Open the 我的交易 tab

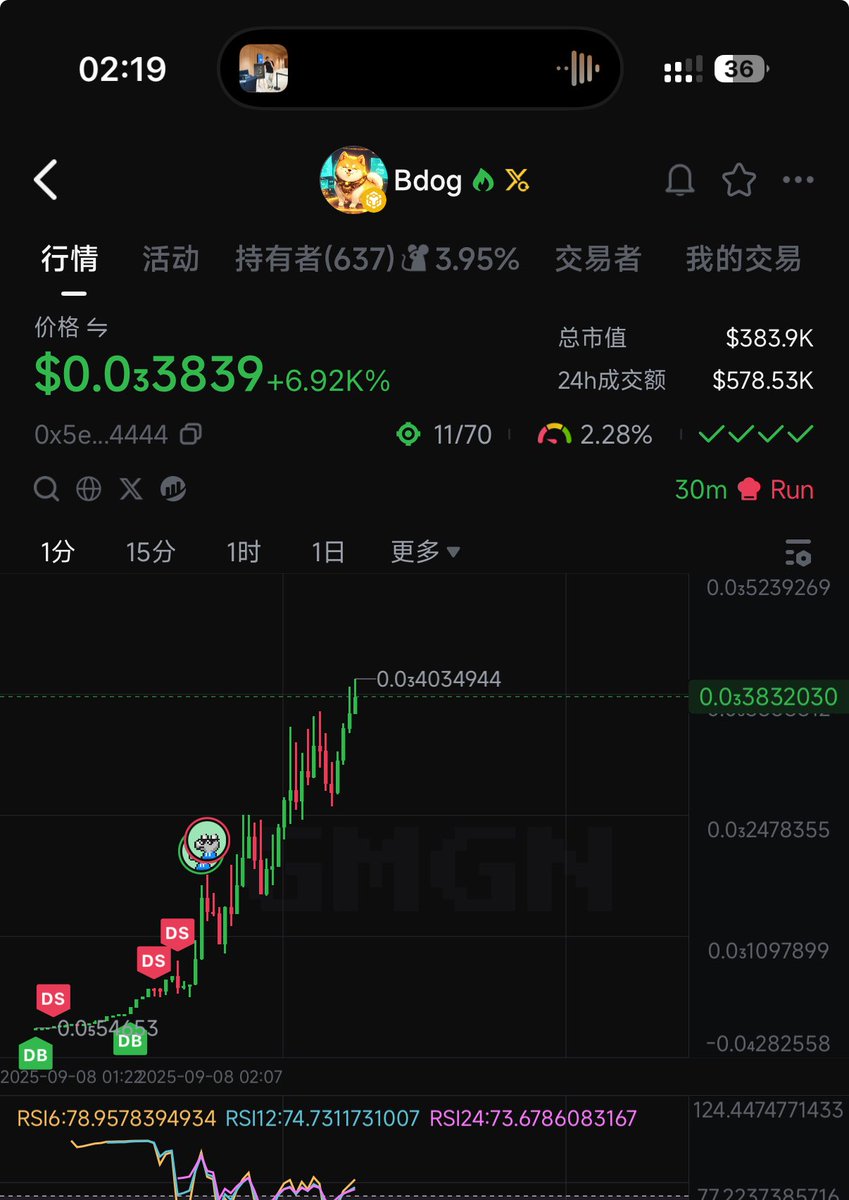[x=743, y=260]
